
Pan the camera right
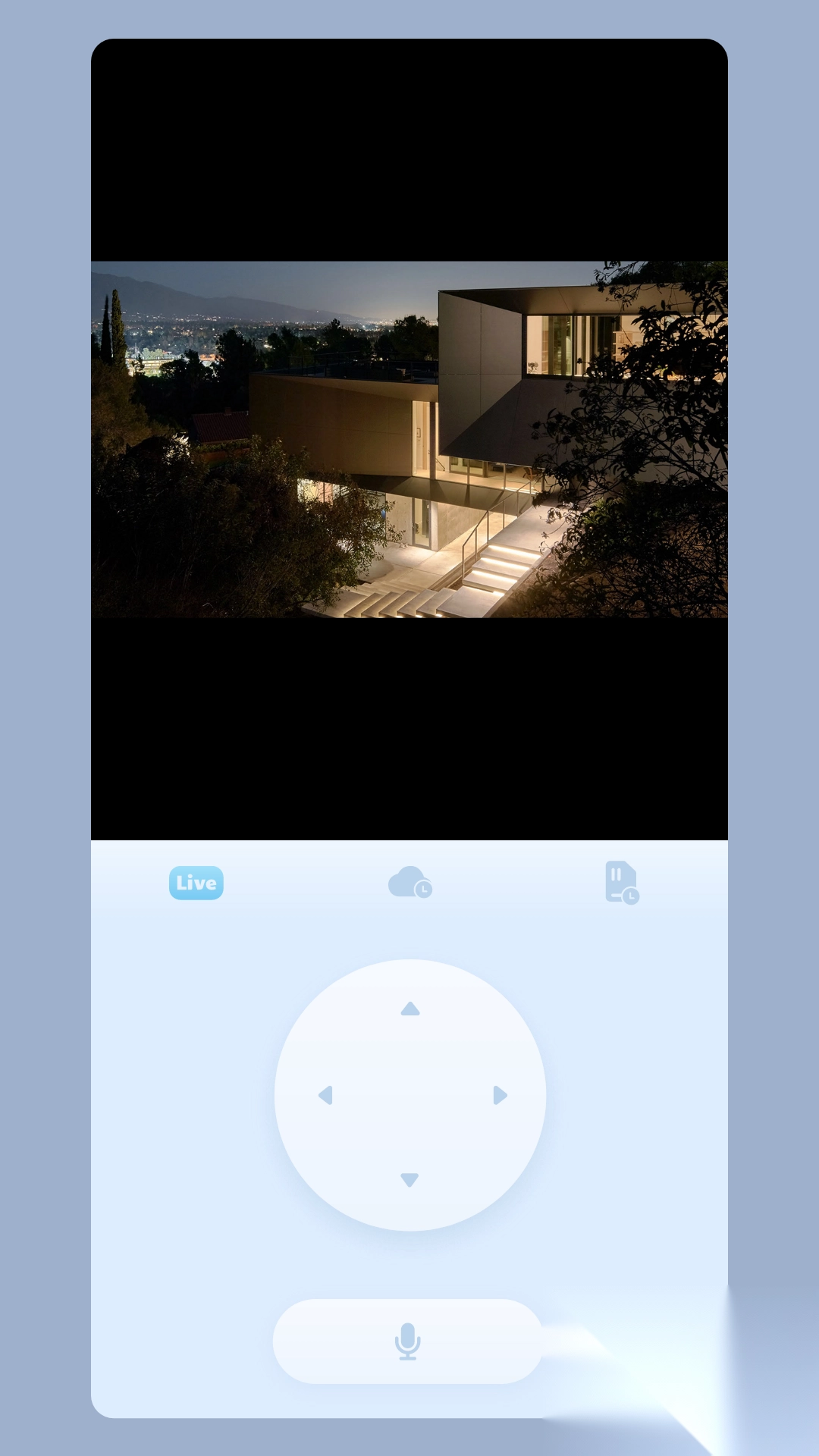(500, 1095)
